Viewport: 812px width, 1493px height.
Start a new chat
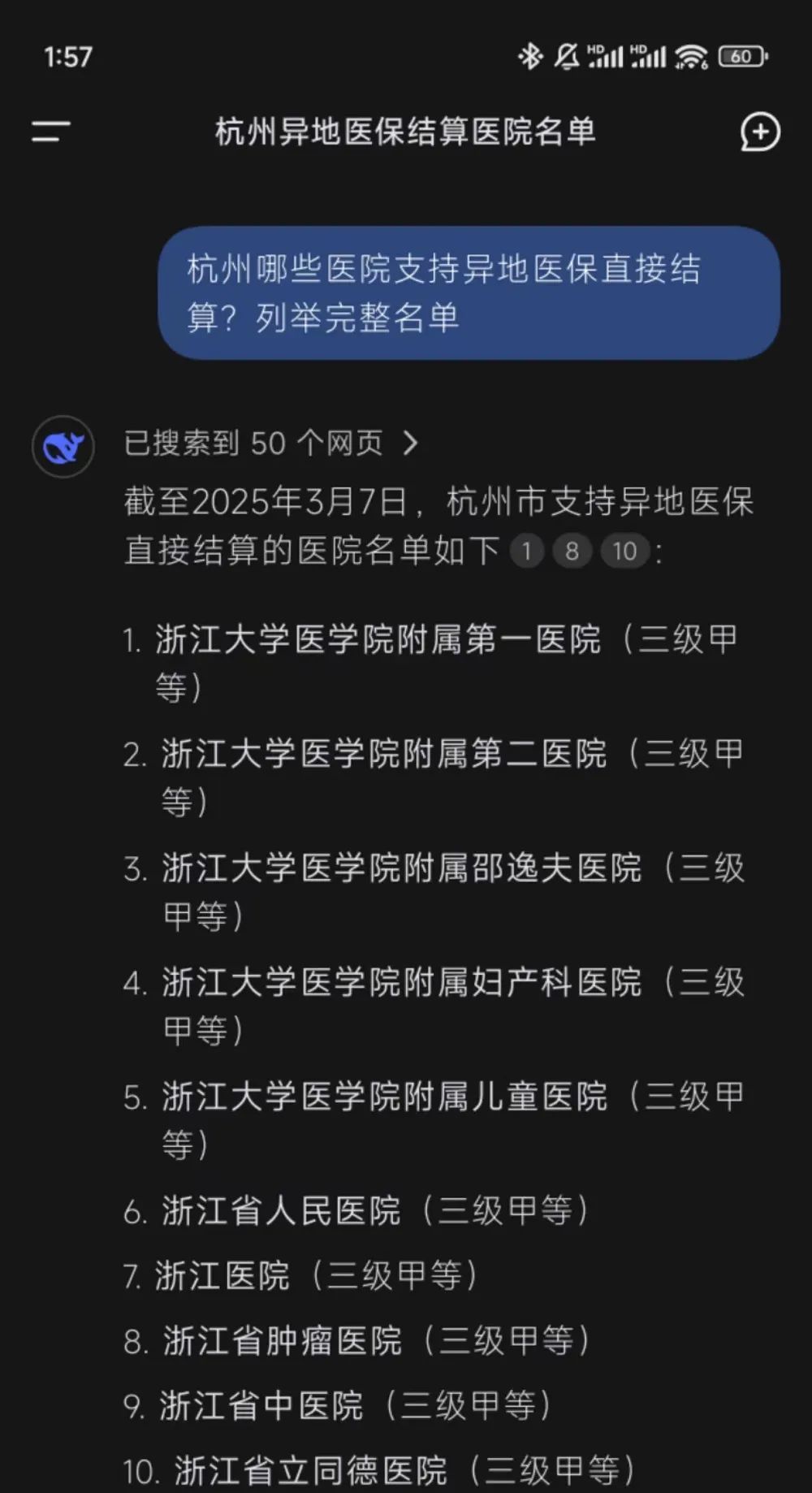tap(759, 132)
